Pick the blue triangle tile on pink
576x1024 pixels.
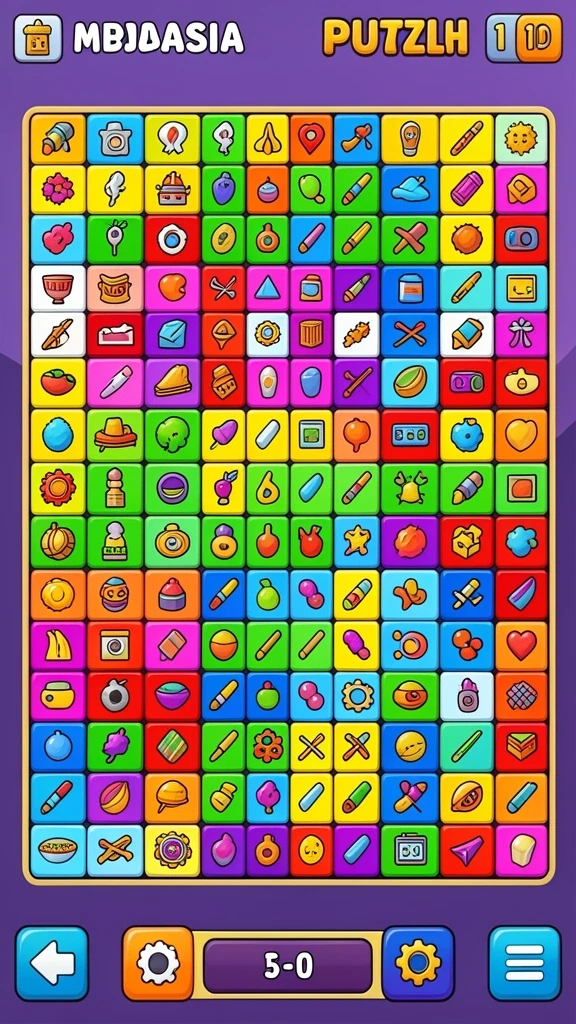[267, 288]
